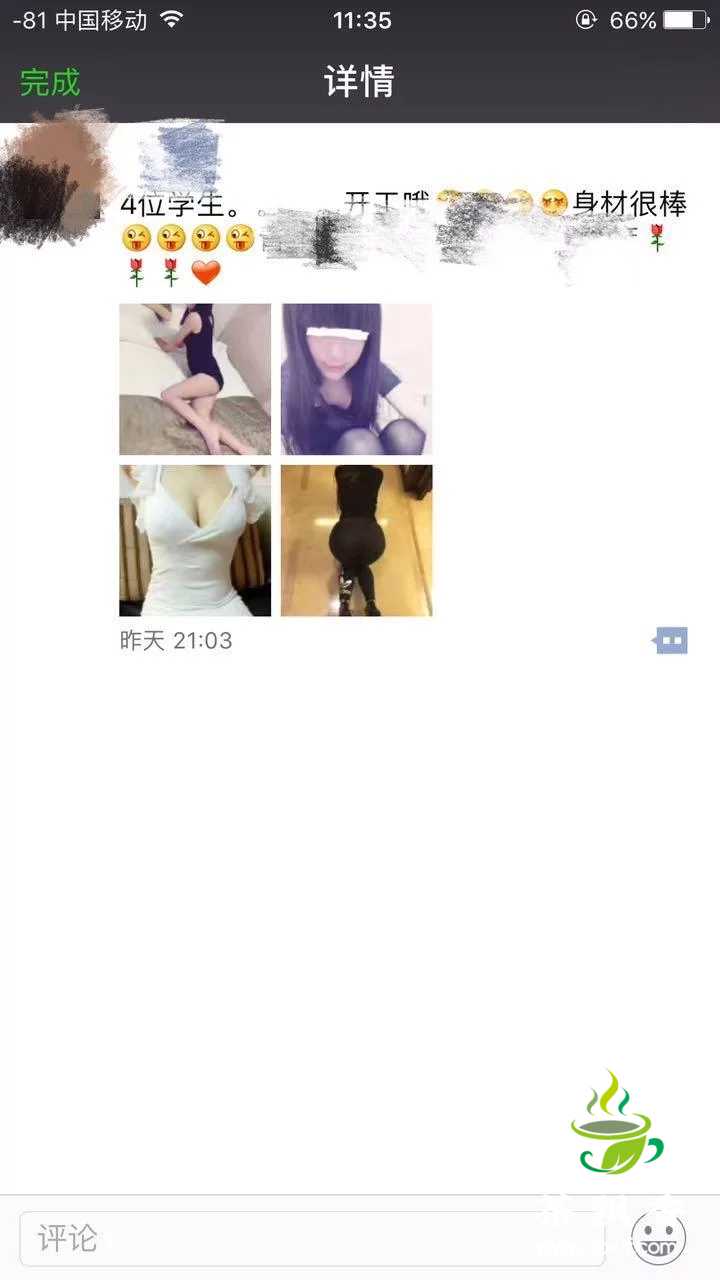
Task: Open the emoji picker beside comment box
Action: point(658,1239)
